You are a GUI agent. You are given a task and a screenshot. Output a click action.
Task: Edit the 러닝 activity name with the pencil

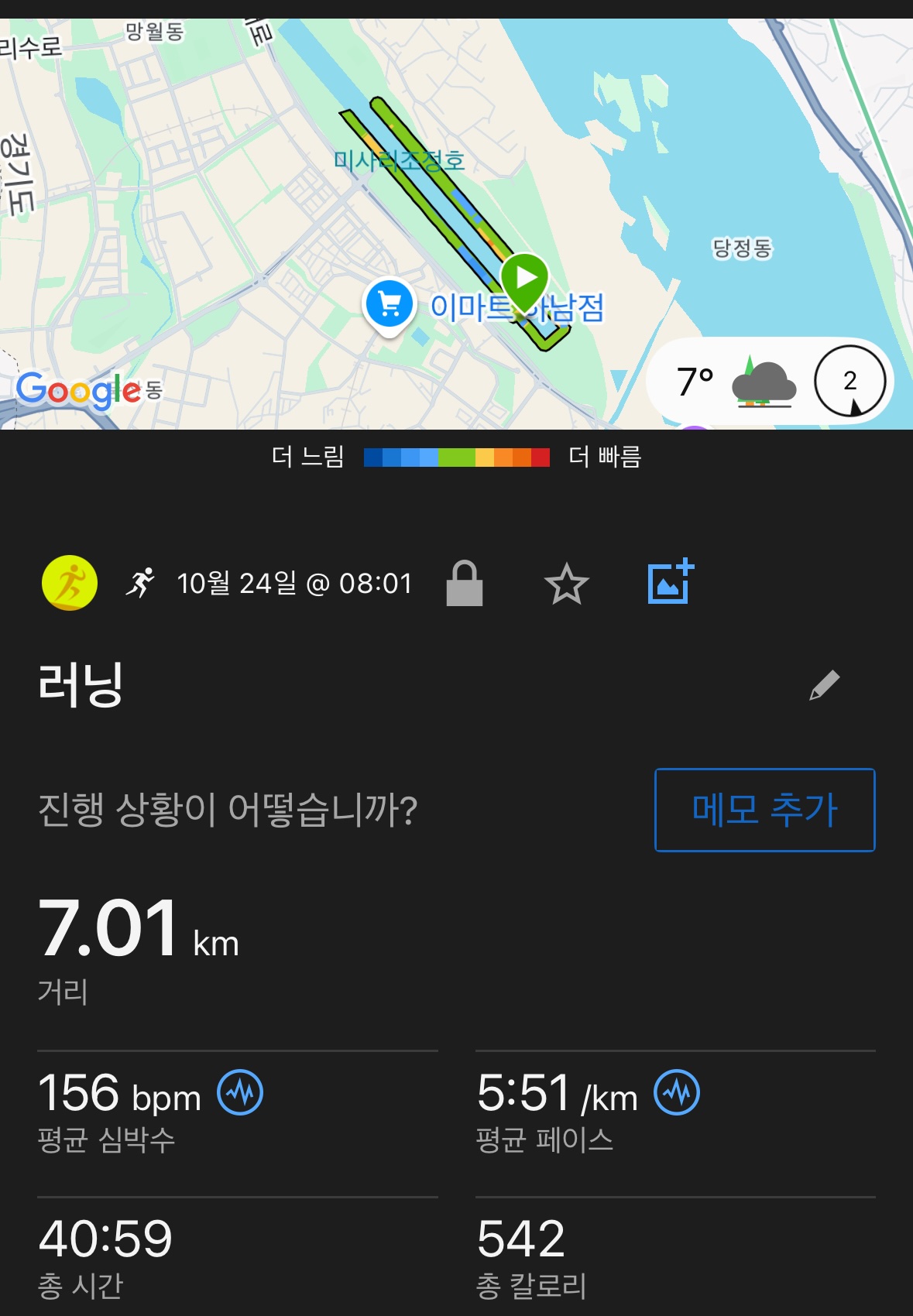[824, 685]
